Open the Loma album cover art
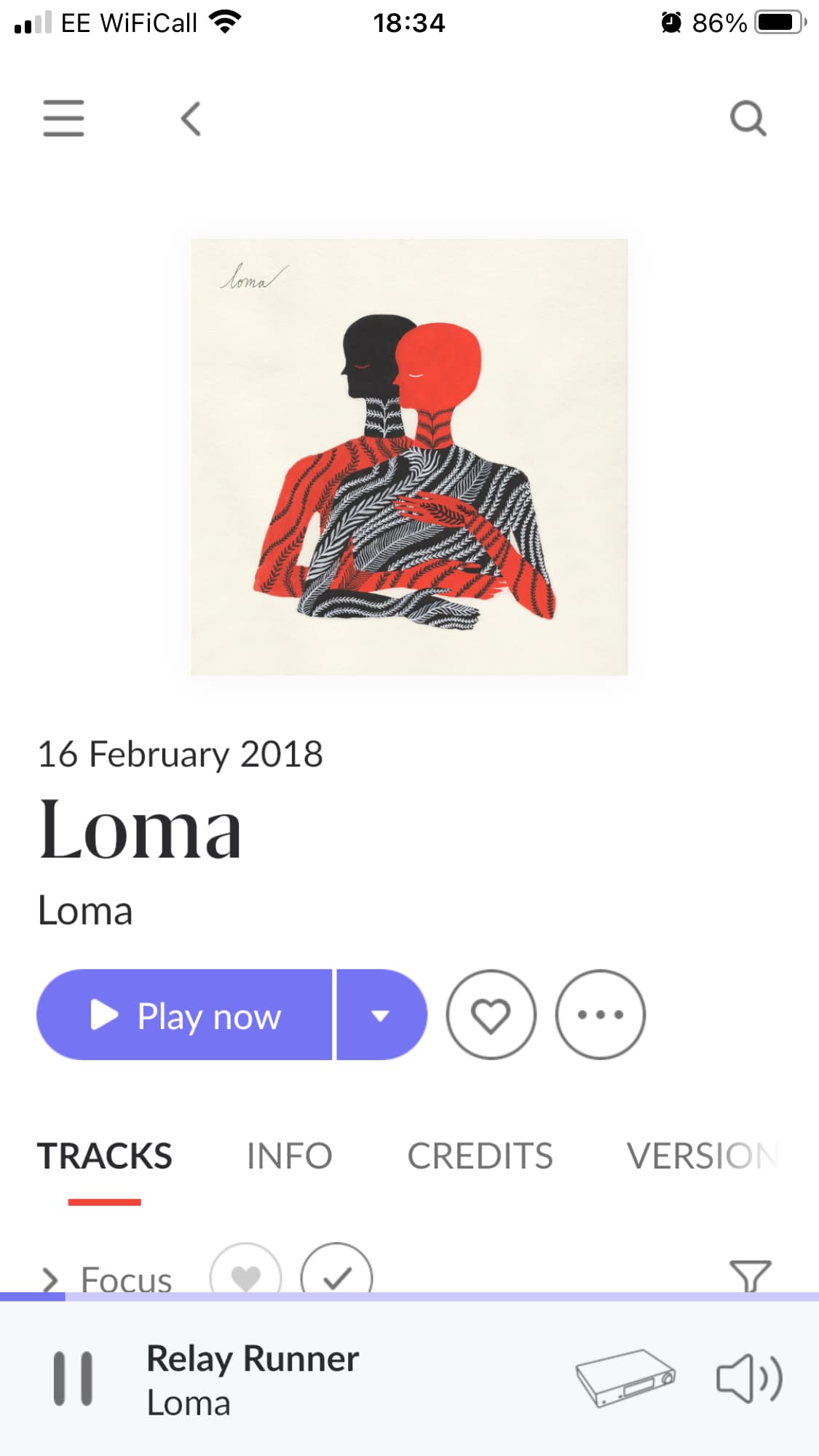The image size is (819, 1456). [x=409, y=457]
